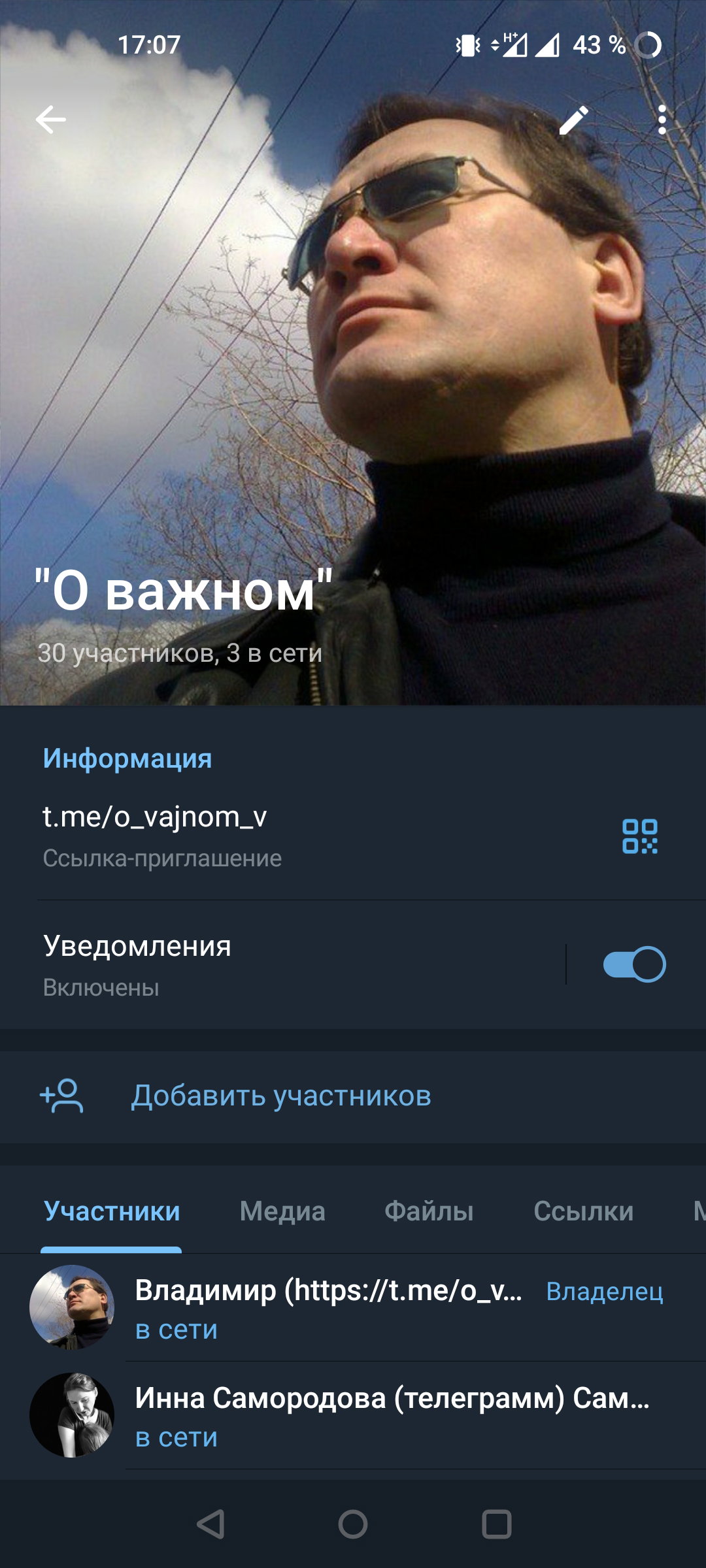The height and width of the screenshot is (1568, 706).
Task: Open the three-dot overflow menu
Action: click(662, 120)
